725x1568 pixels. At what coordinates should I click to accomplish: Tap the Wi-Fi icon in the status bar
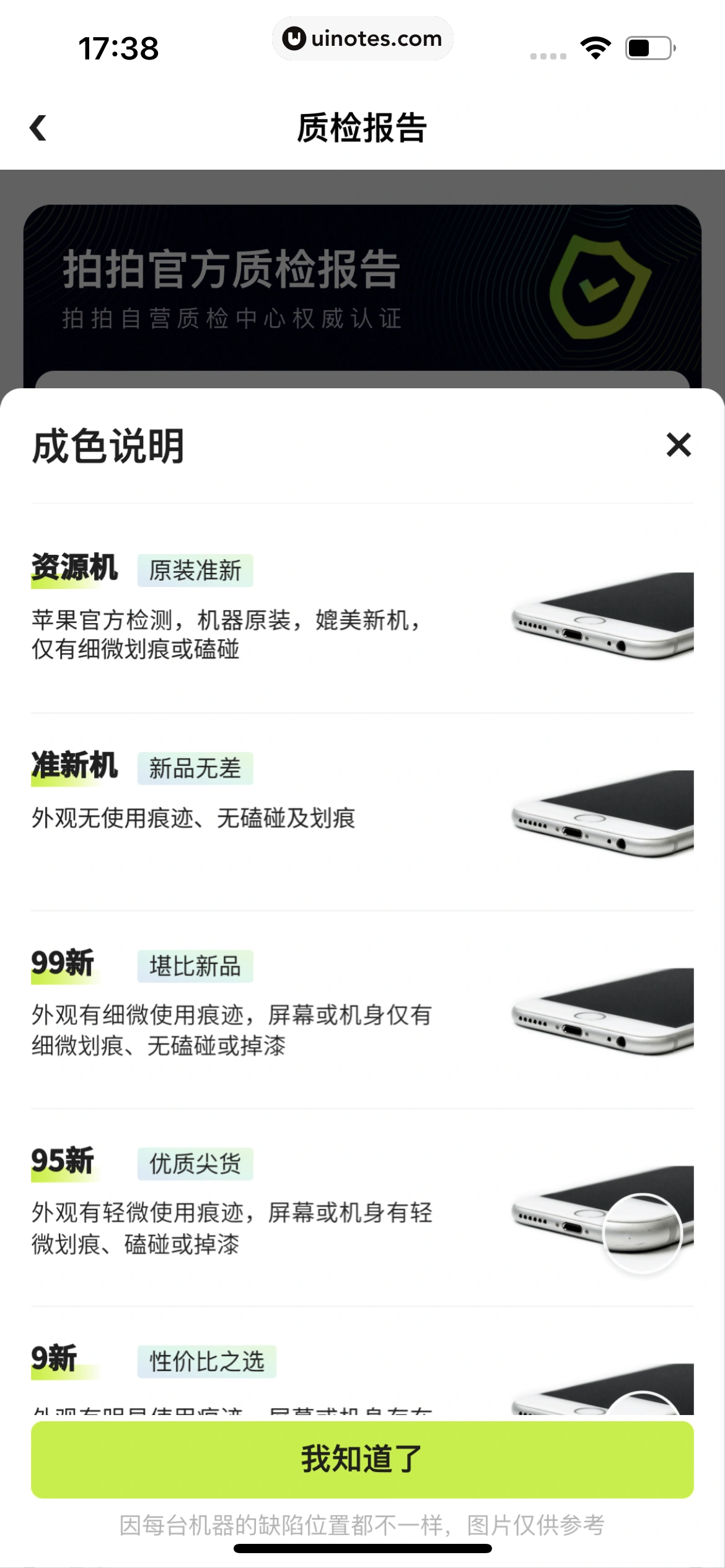click(595, 46)
